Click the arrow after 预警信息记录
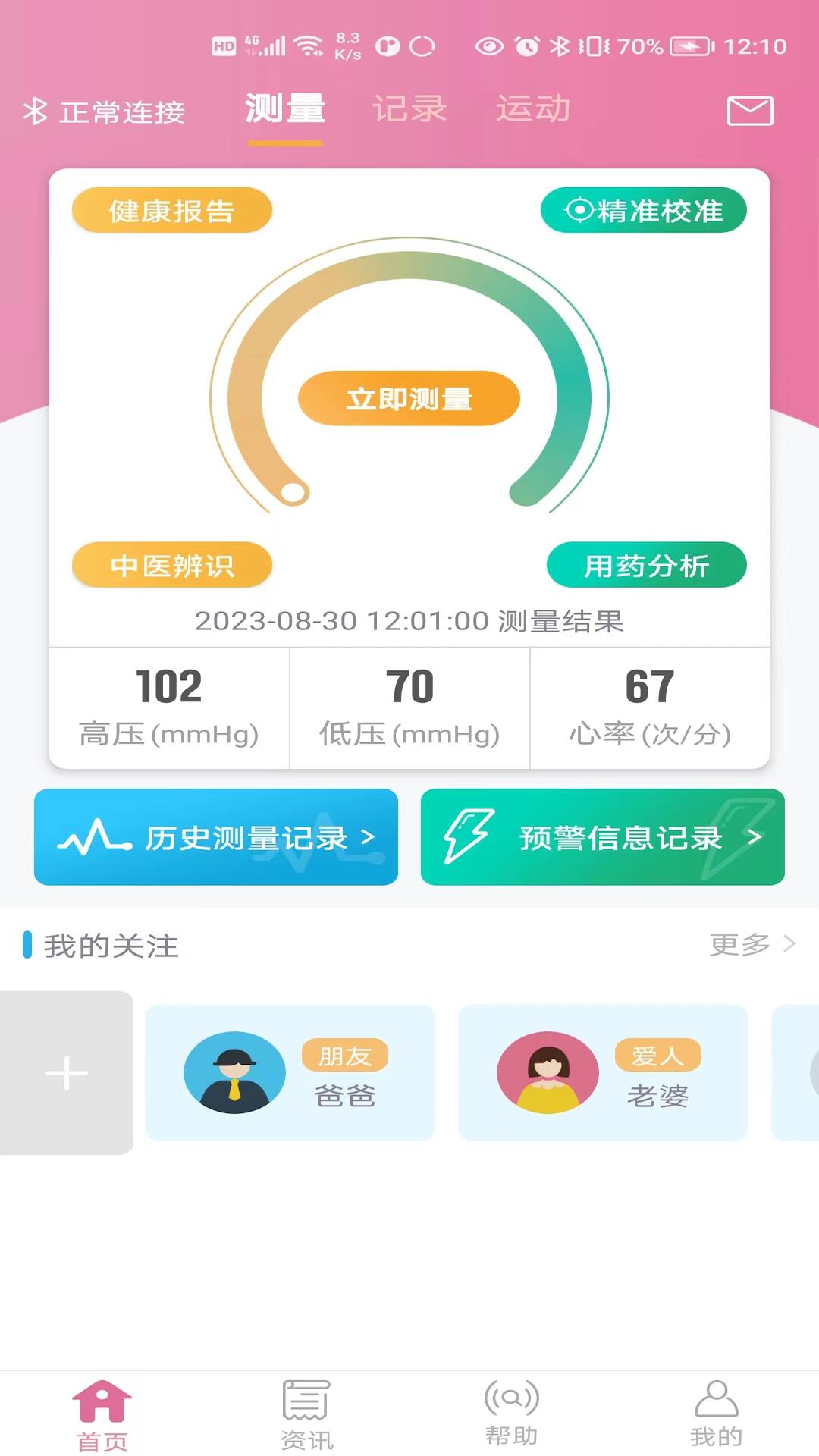This screenshot has height=1456, width=819. tap(754, 836)
